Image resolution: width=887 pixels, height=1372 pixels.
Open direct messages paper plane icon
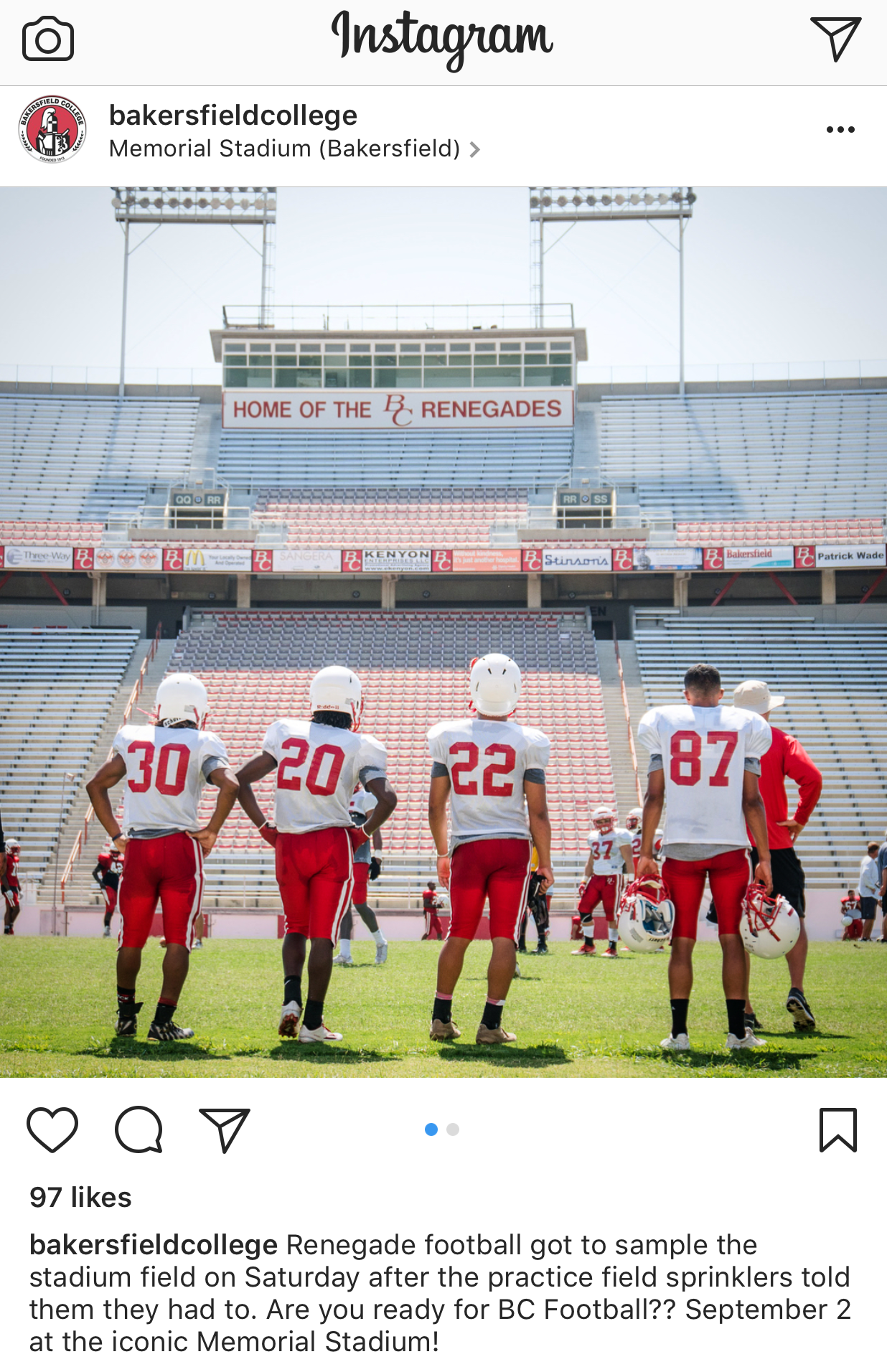tap(835, 38)
